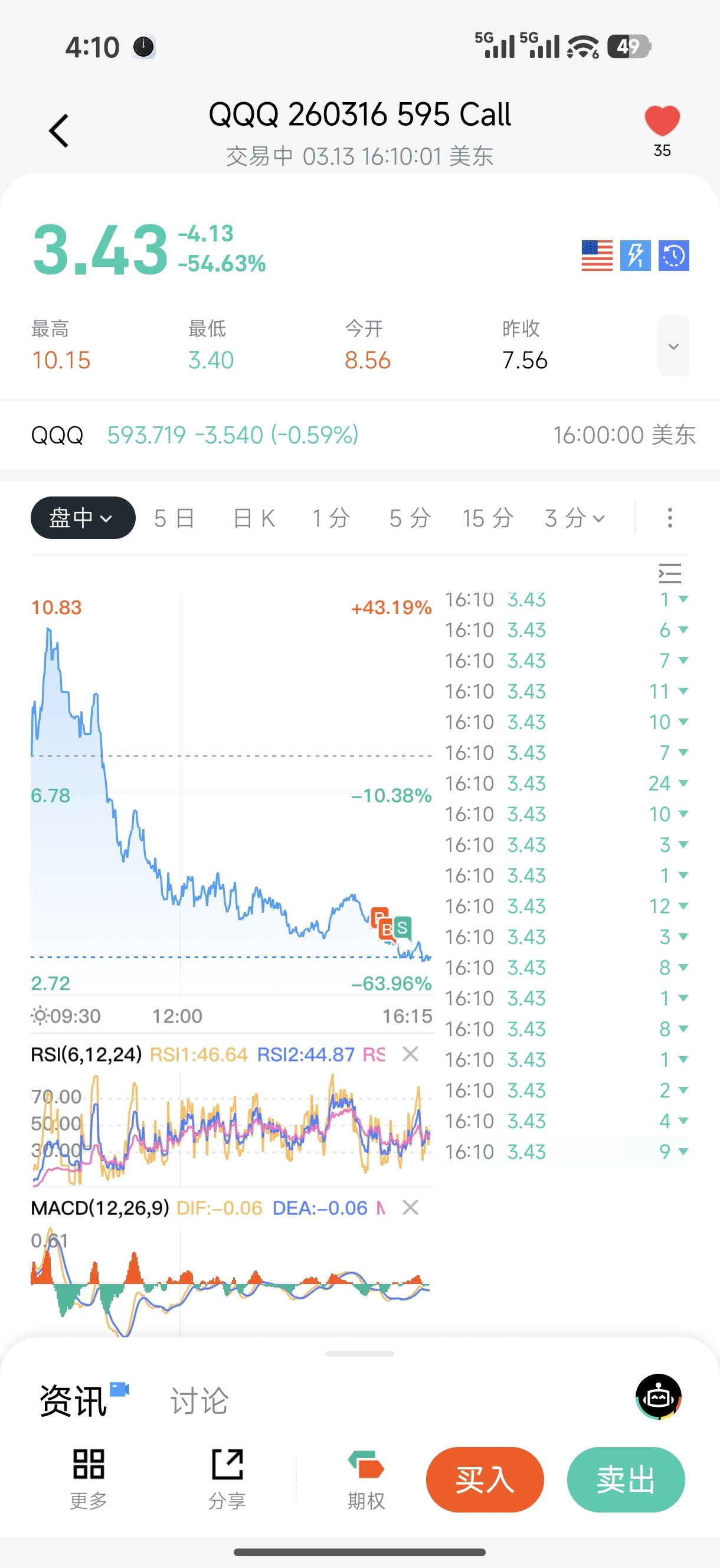Viewport: 720px width, 1568px height.
Task: Select the 5 分 chart interval
Action: point(410,518)
